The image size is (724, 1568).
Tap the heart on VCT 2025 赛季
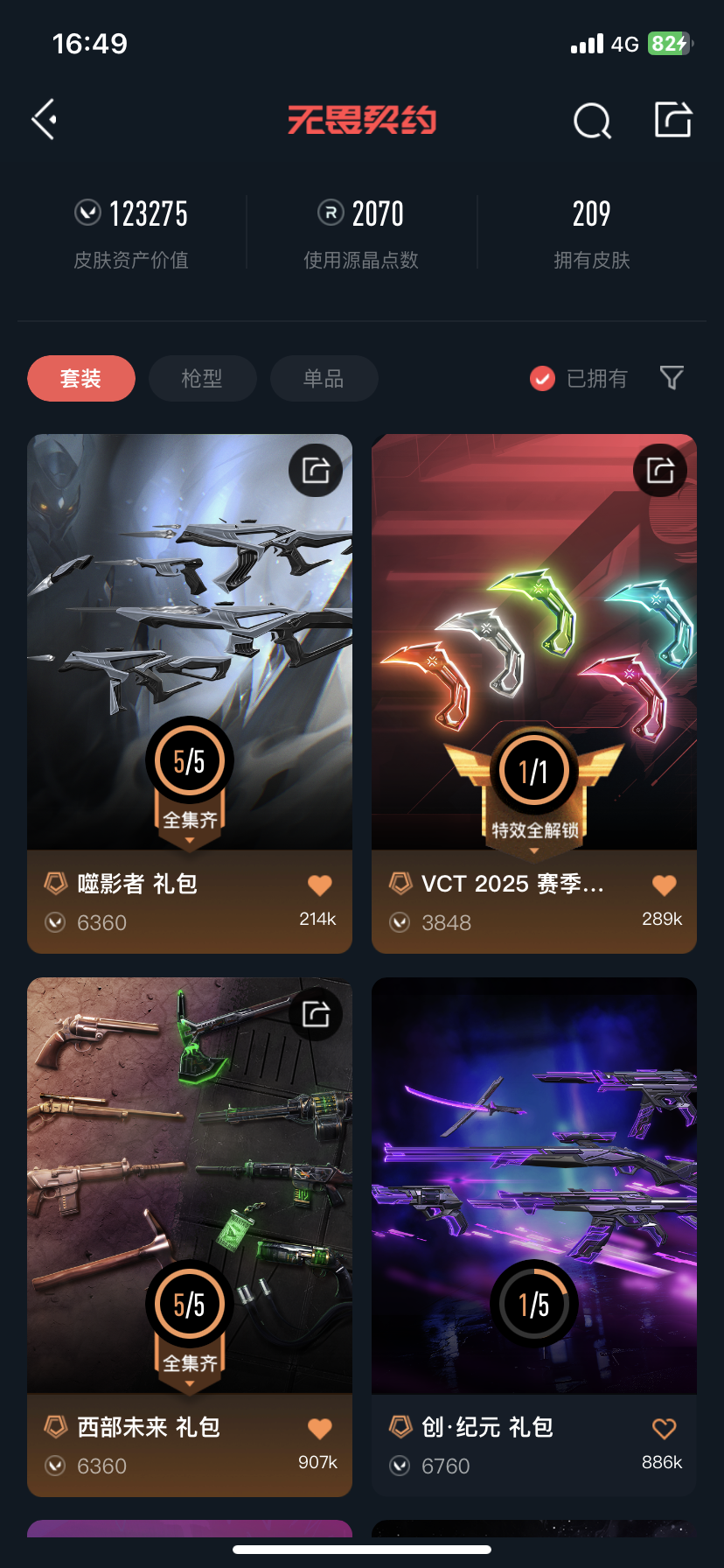[x=665, y=885]
